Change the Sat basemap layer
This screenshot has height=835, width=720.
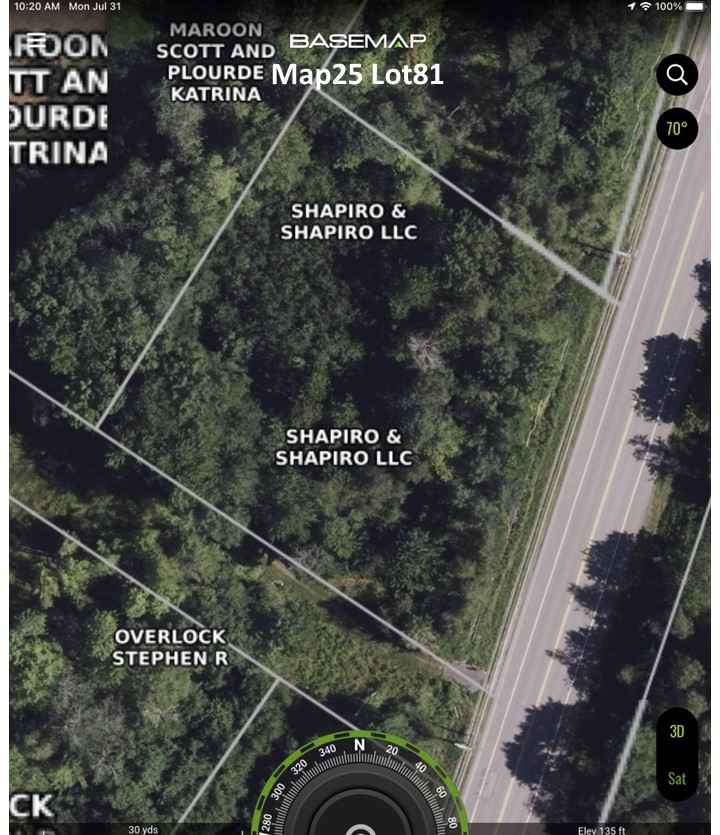tap(677, 778)
